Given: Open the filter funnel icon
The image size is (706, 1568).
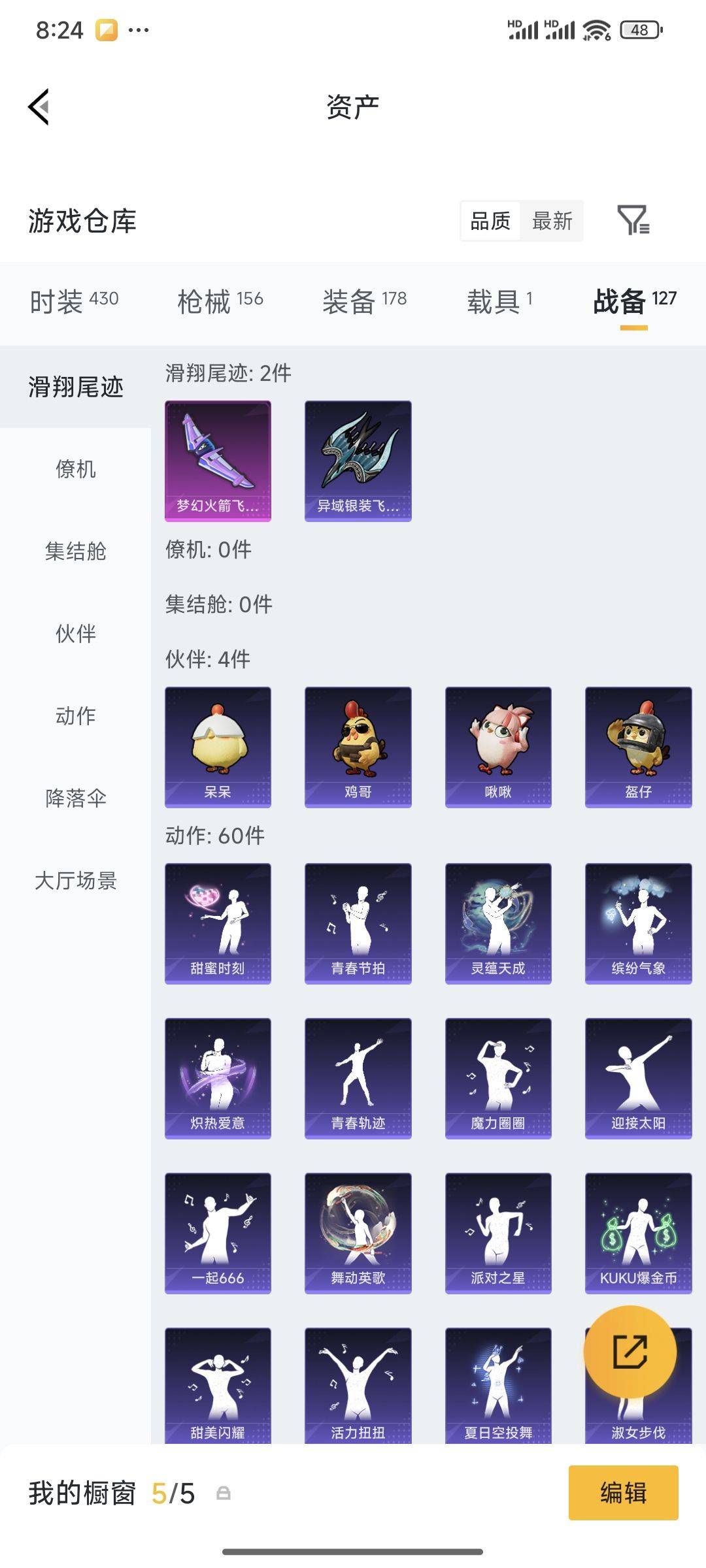Looking at the screenshot, I should click(635, 221).
